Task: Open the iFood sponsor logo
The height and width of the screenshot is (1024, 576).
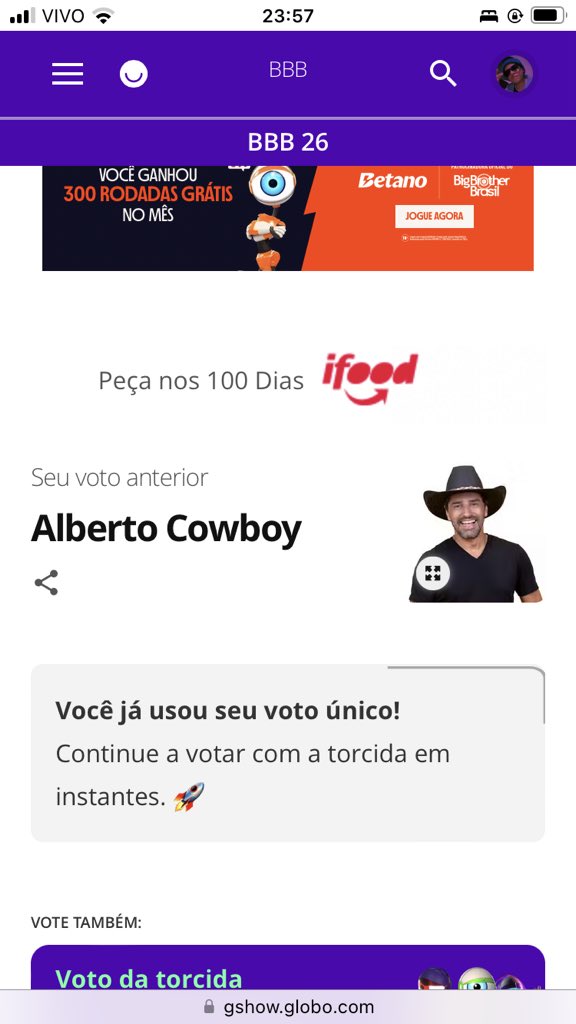Action: (x=370, y=379)
